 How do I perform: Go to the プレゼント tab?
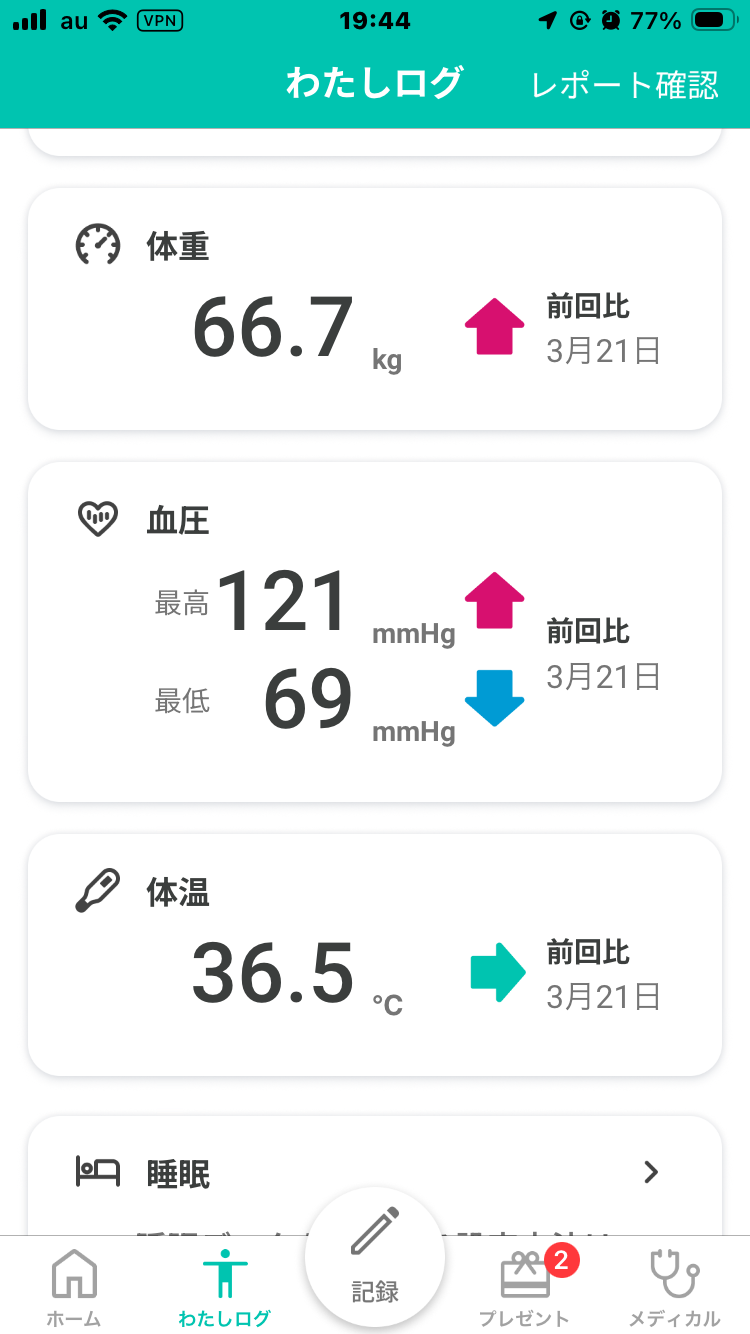coord(525,1288)
